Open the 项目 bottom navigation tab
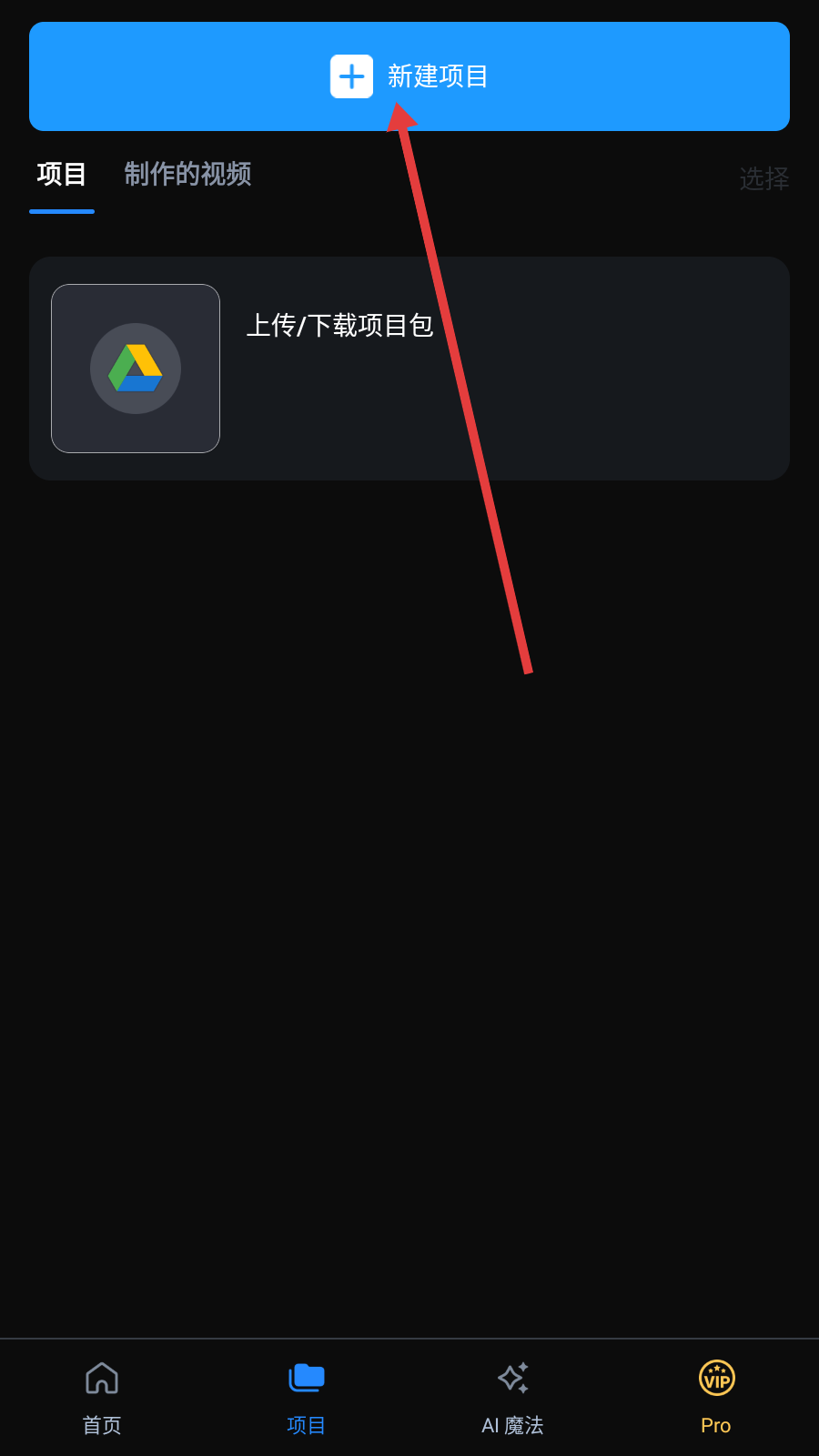Image resolution: width=819 pixels, height=1456 pixels. coord(307,1397)
